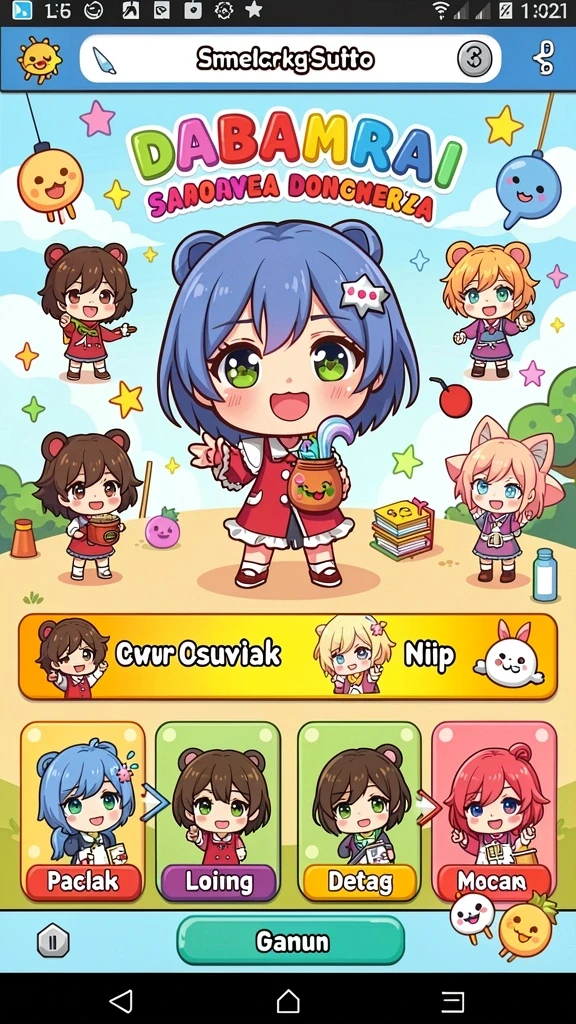Pick the Mocan character card
The height and width of the screenshot is (1024, 576).
pos(494,812)
